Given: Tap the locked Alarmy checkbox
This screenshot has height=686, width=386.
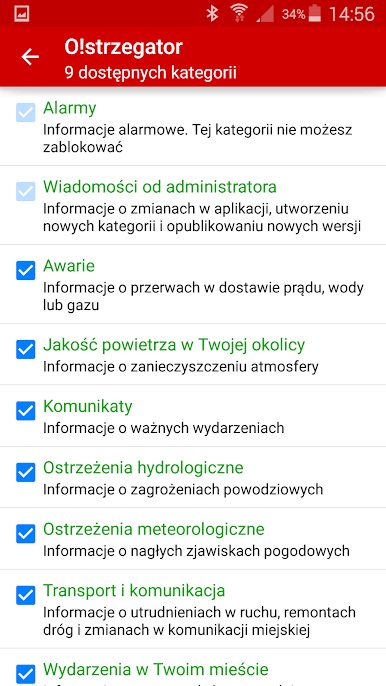Looking at the screenshot, I should pos(25,112).
